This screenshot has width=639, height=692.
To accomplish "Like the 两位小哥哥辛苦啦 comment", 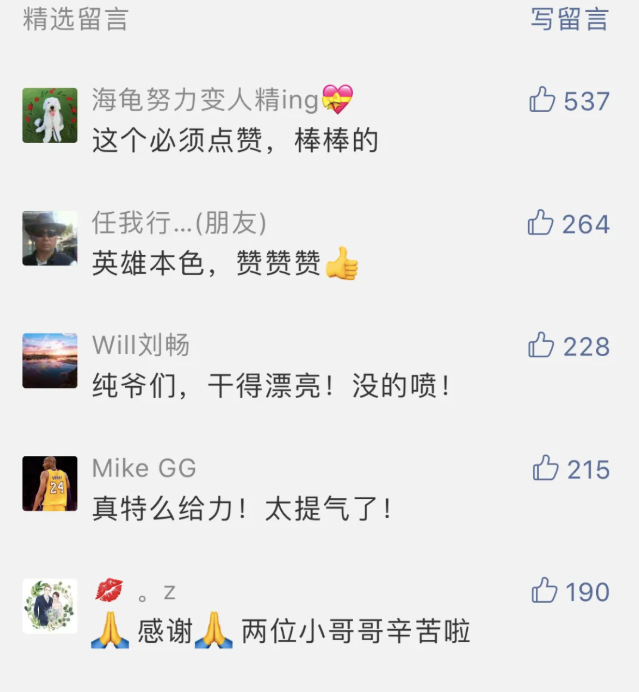I will pyautogui.click(x=545, y=591).
